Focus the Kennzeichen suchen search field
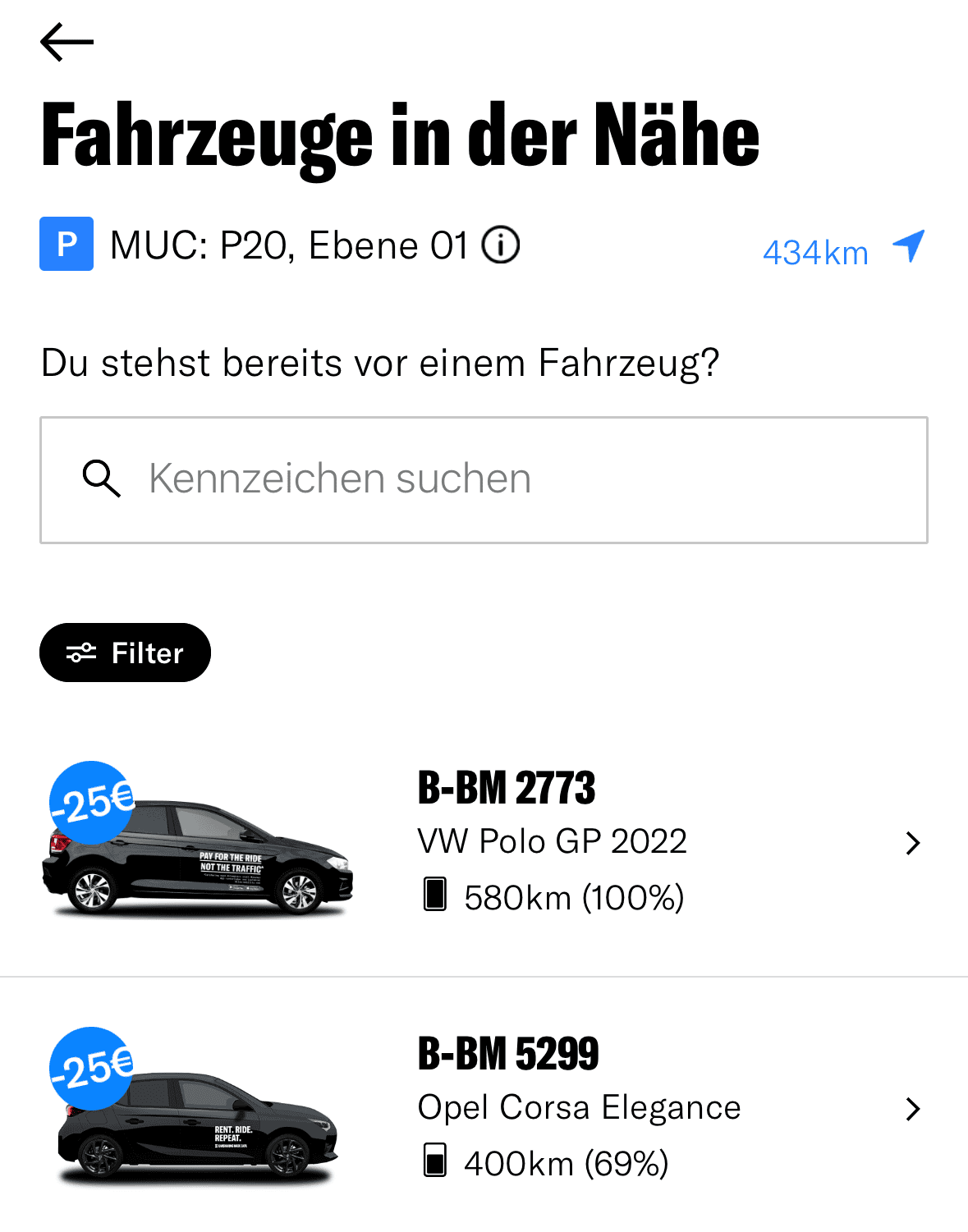The width and height of the screenshot is (968, 1232). [x=484, y=479]
